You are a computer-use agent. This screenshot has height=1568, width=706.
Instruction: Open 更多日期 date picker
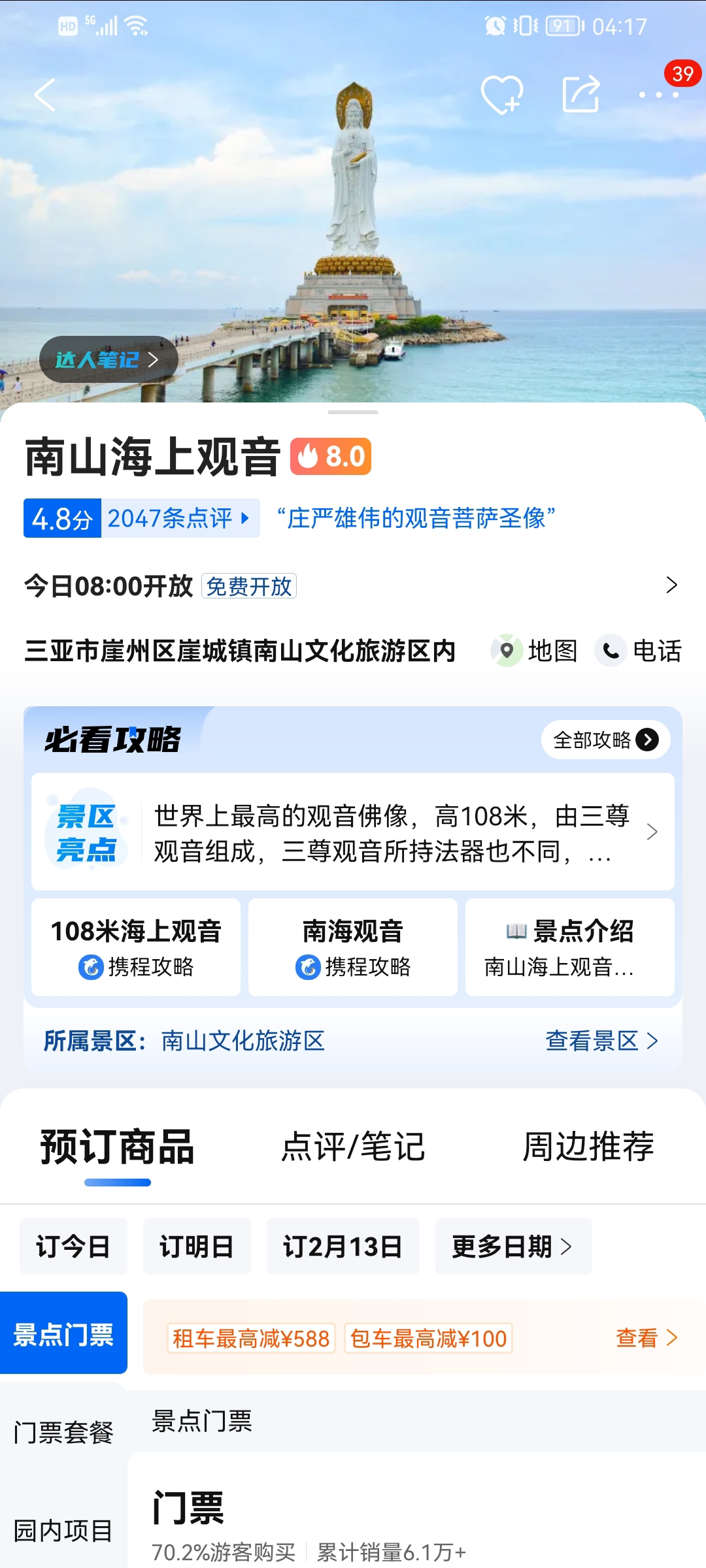[513, 1247]
